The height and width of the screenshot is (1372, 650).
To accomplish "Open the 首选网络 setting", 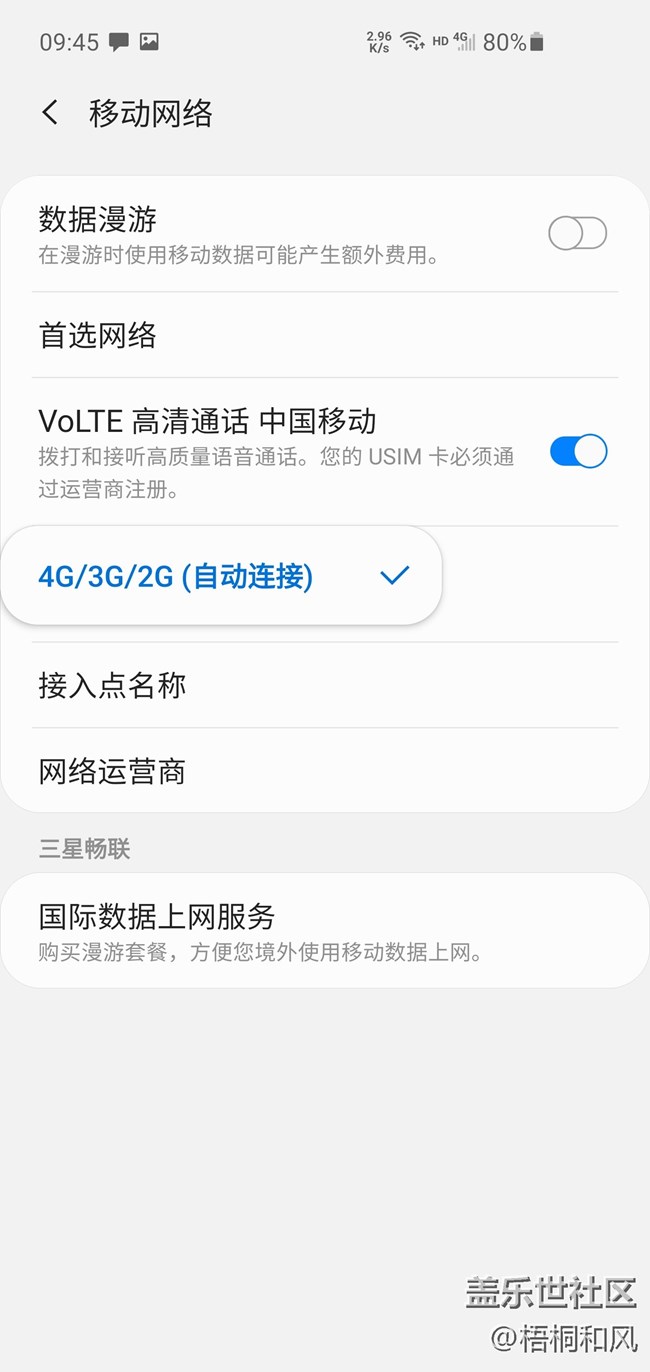I will click(x=98, y=336).
